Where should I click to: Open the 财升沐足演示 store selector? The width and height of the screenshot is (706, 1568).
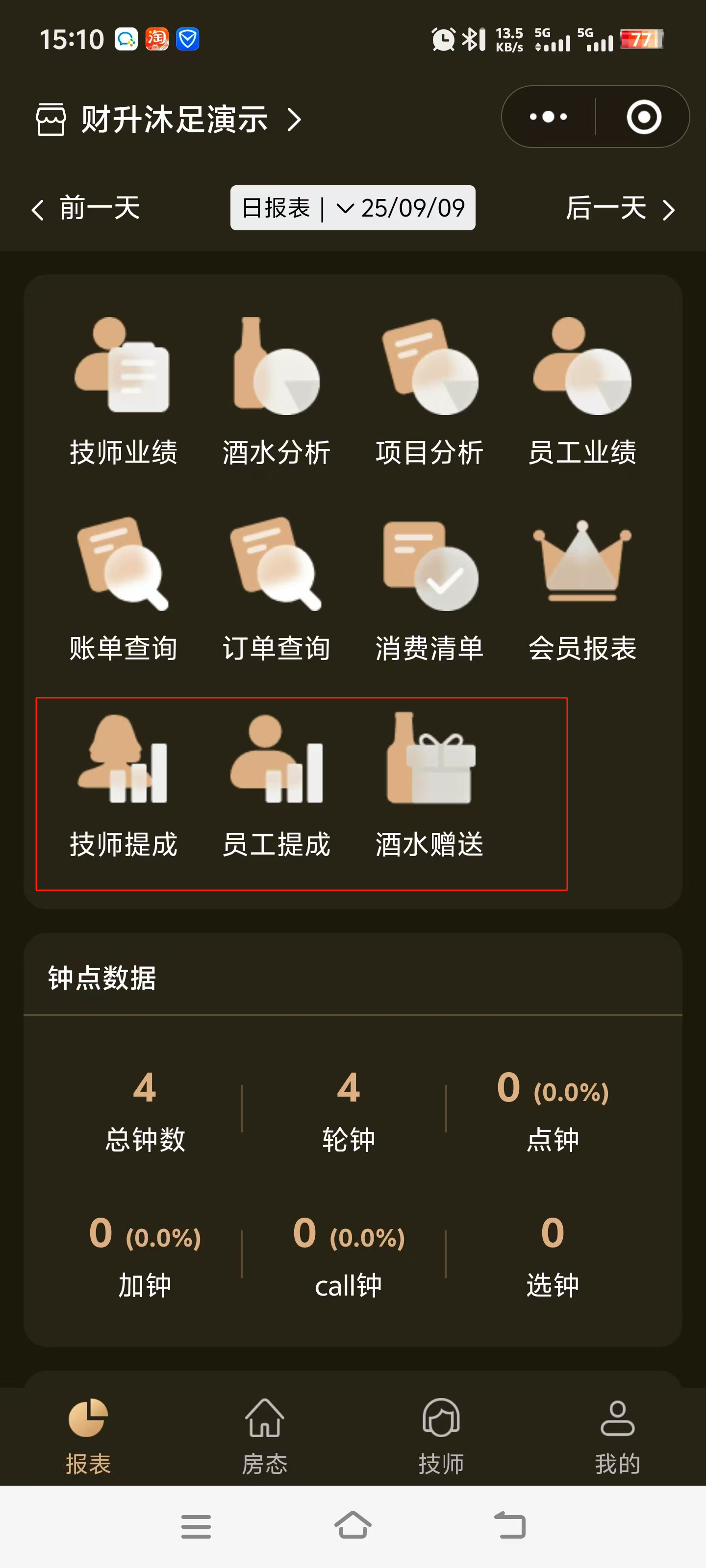click(x=169, y=119)
